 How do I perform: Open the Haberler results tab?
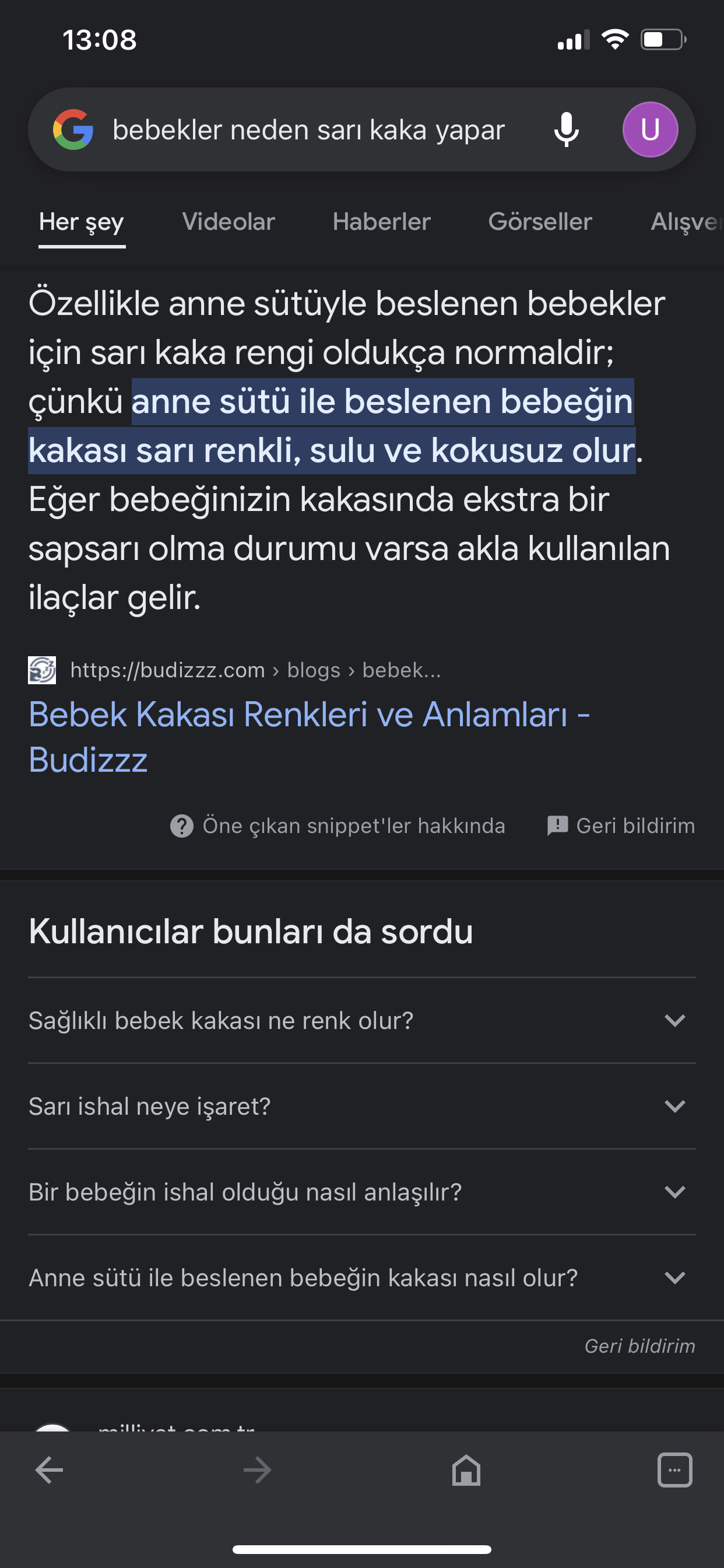coord(381,222)
